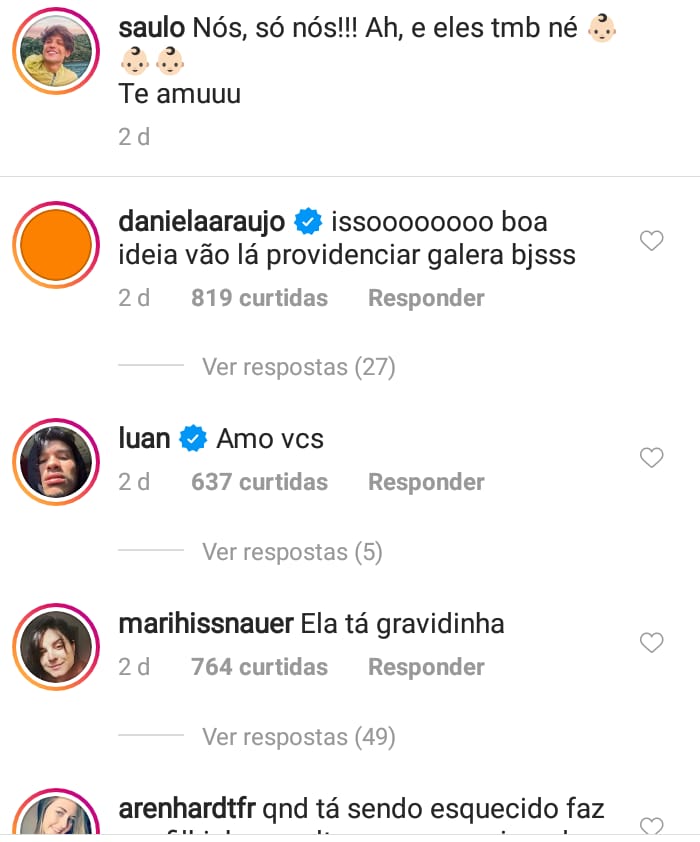
Task: Open danielaaraujo's orange profile avatar
Action: (x=56, y=246)
